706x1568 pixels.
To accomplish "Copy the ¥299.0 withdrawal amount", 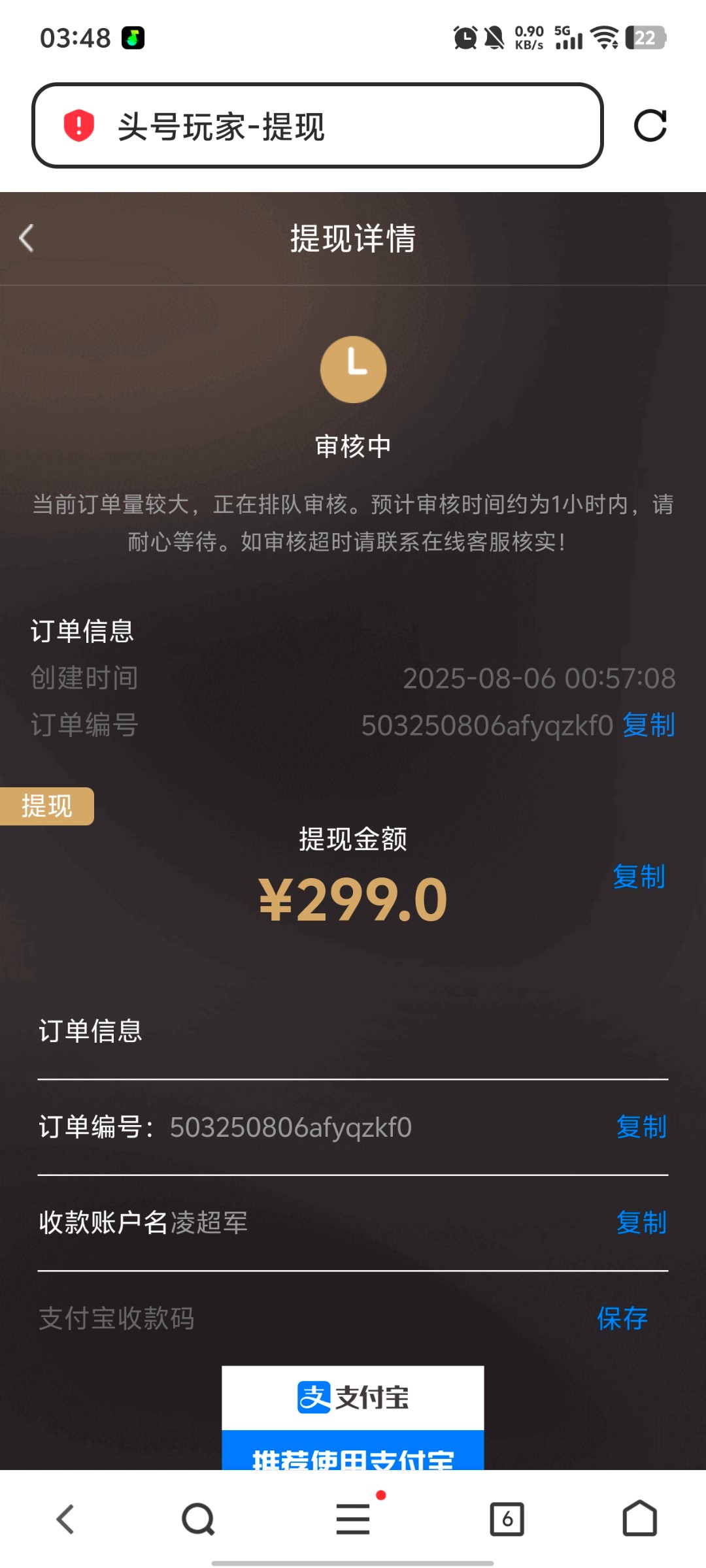I will point(639,877).
